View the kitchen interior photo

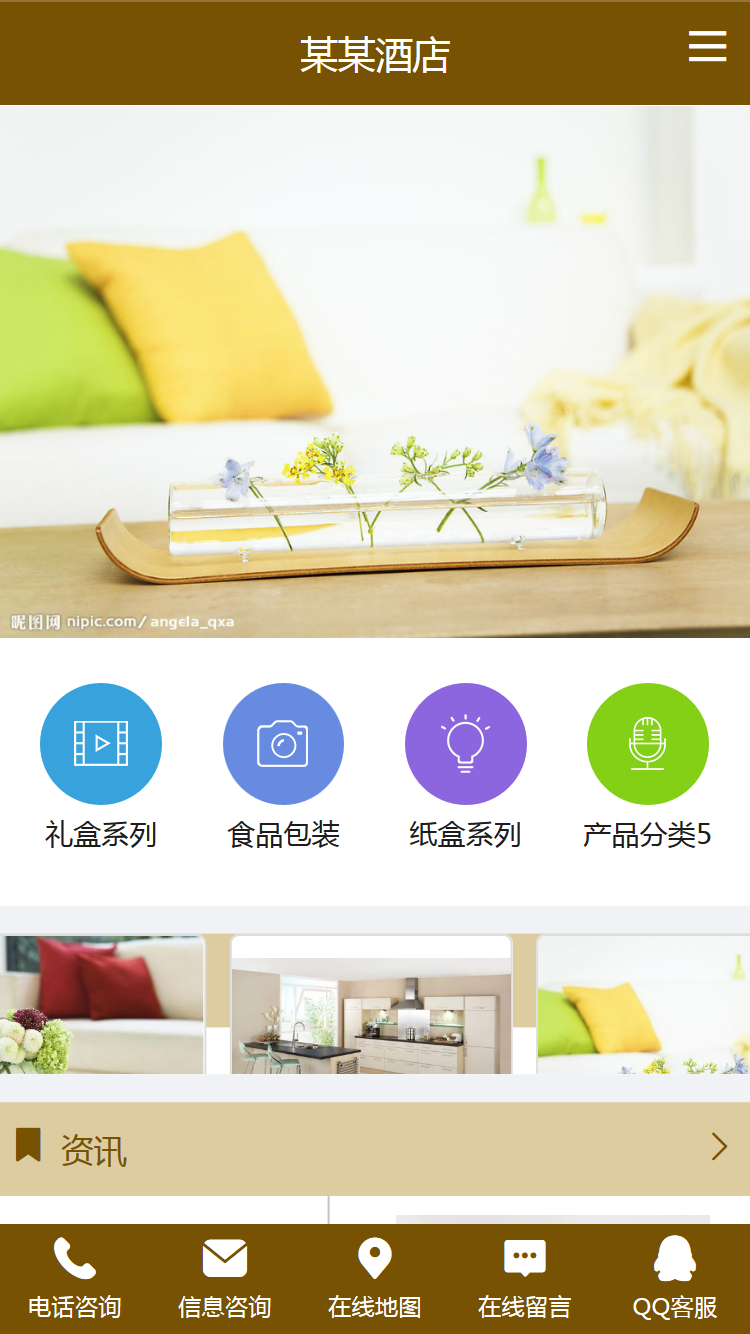click(371, 1010)
